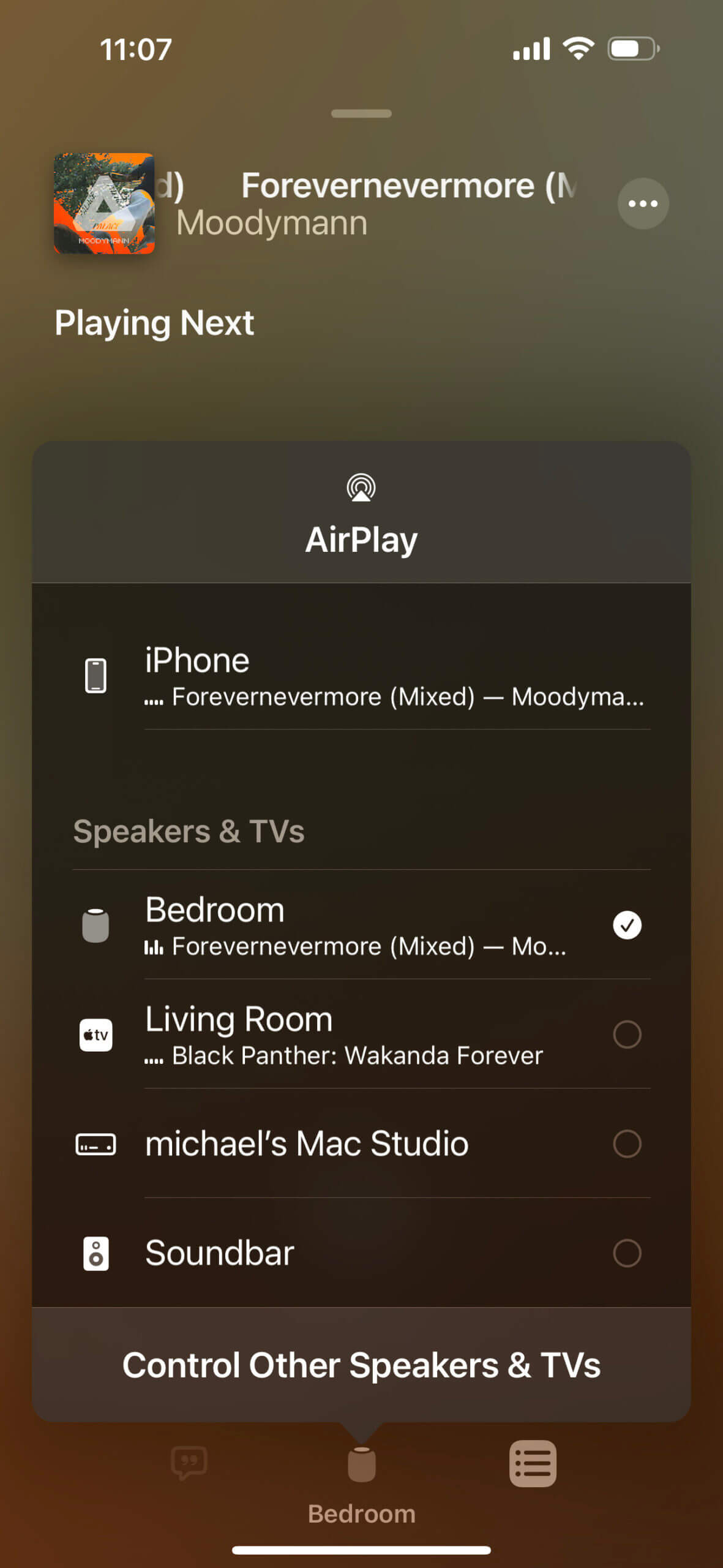Tap the Moodymann album artwork
Viewport: 723px width, 1568px height.
(x=104, y=203)
